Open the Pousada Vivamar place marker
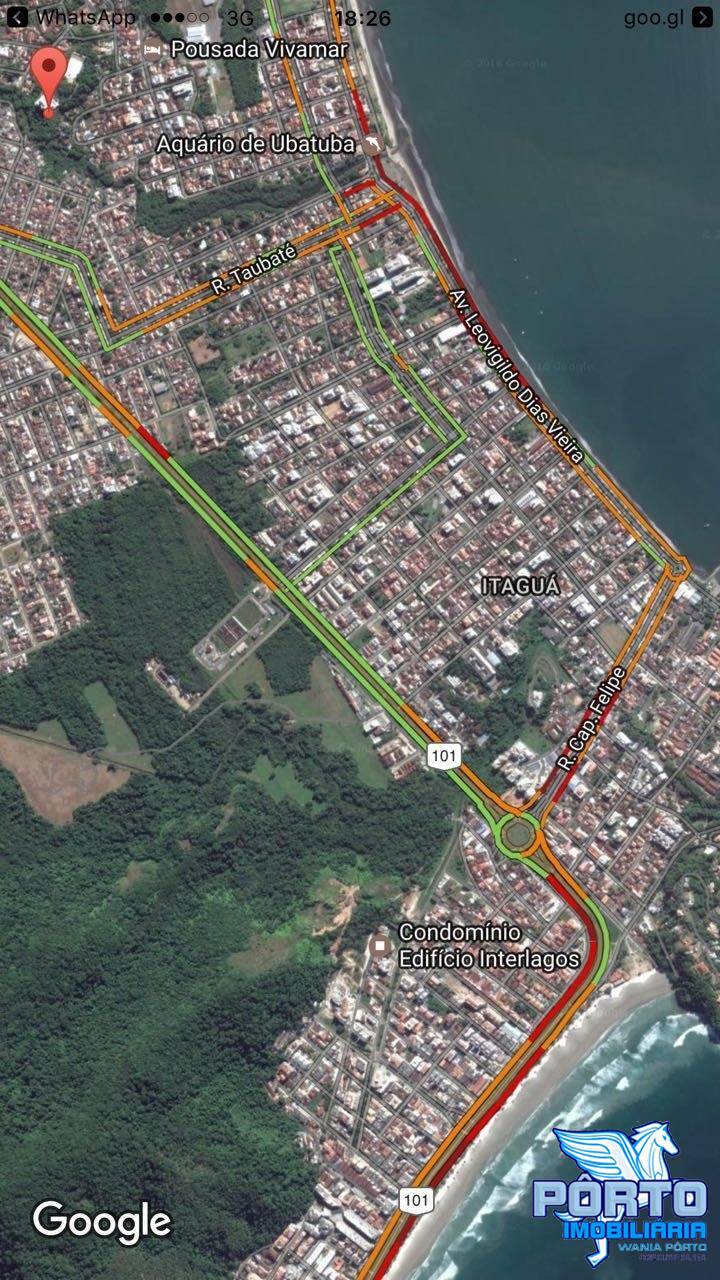Screen dimensions: 720x1280 pyautogui.click(x=153, y=49)
